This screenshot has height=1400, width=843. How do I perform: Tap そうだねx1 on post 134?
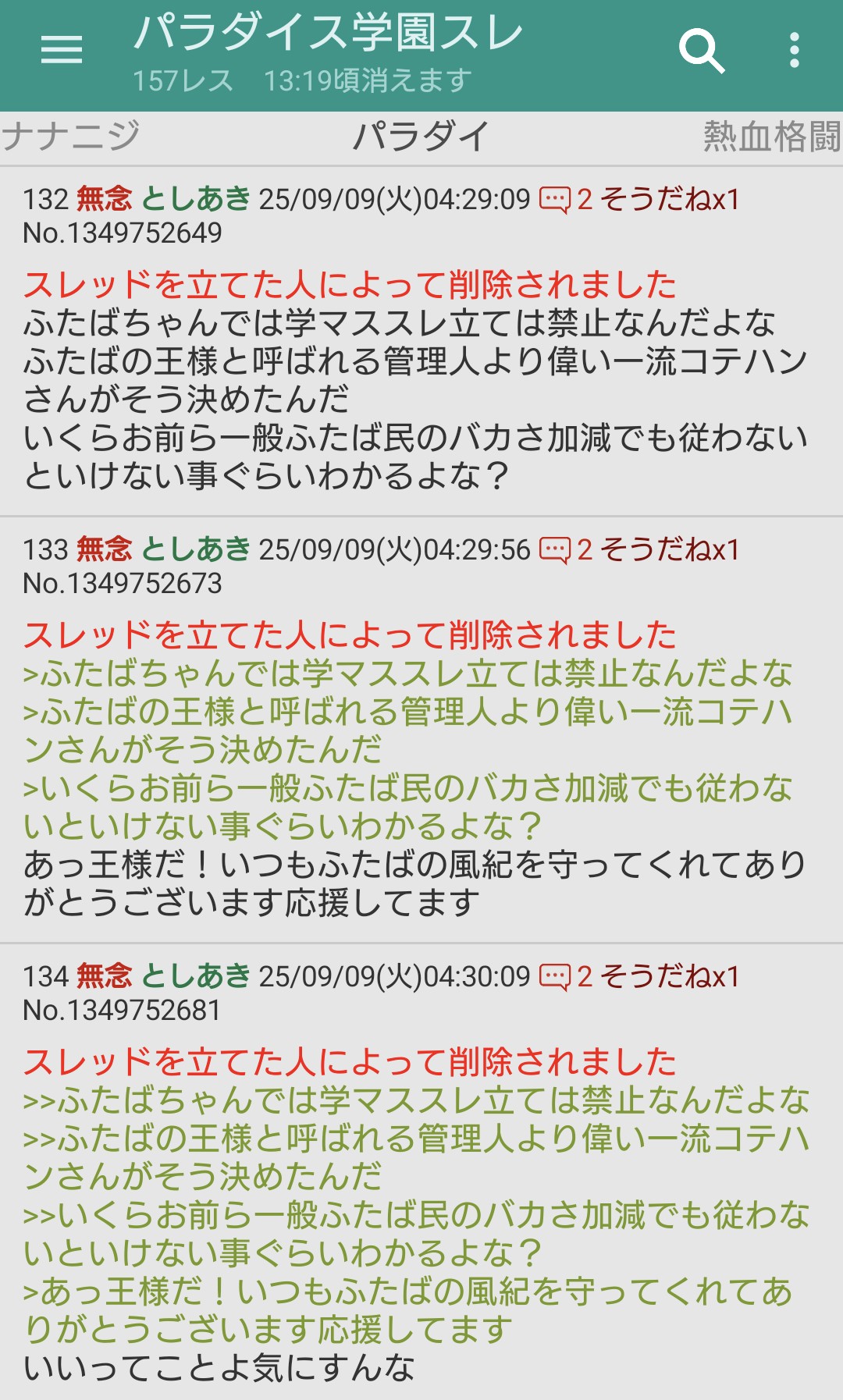click(x=670, y=976)
